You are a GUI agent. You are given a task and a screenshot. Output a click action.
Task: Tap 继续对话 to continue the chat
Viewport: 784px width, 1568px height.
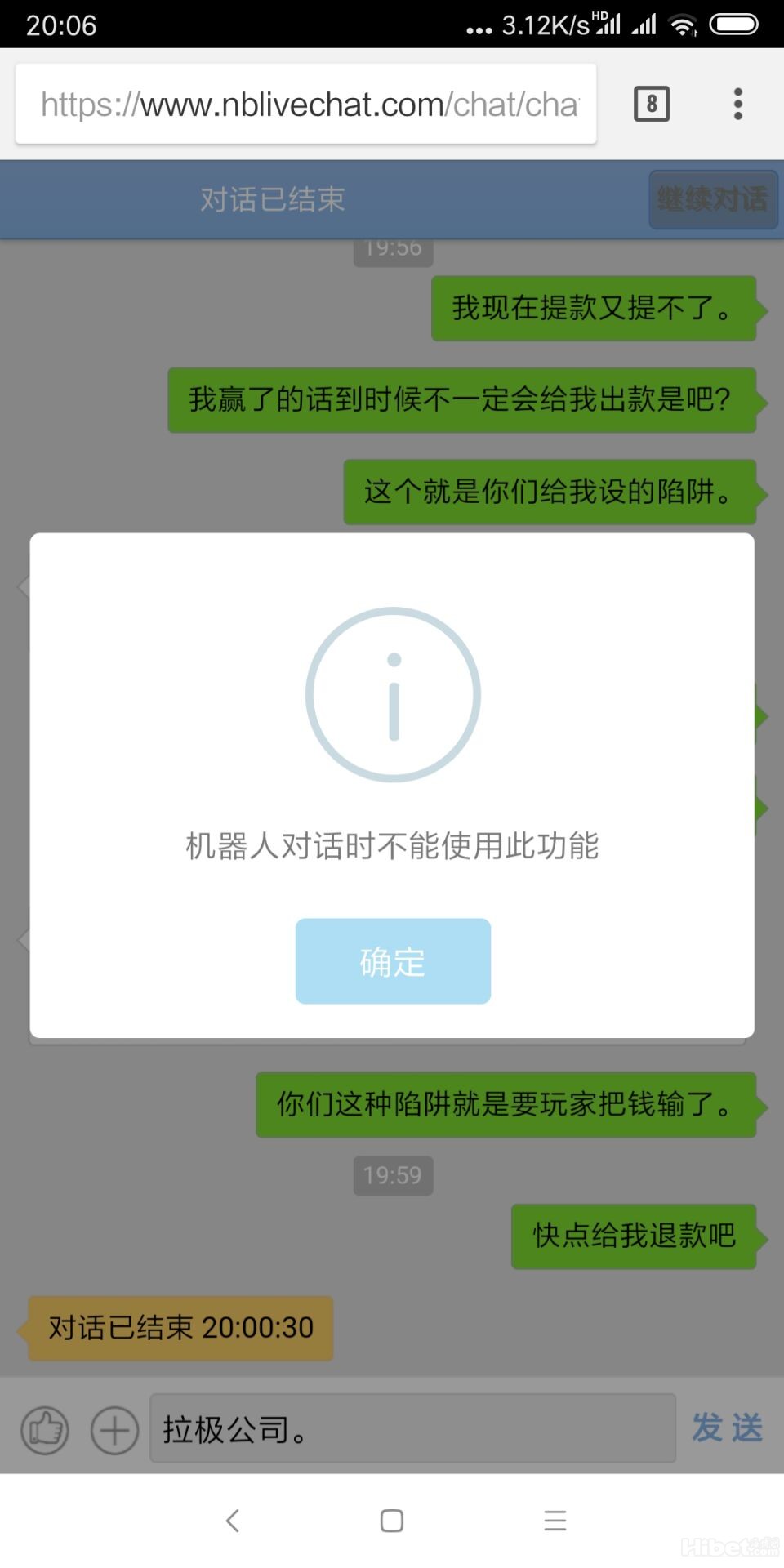click(x=712, y=199)
